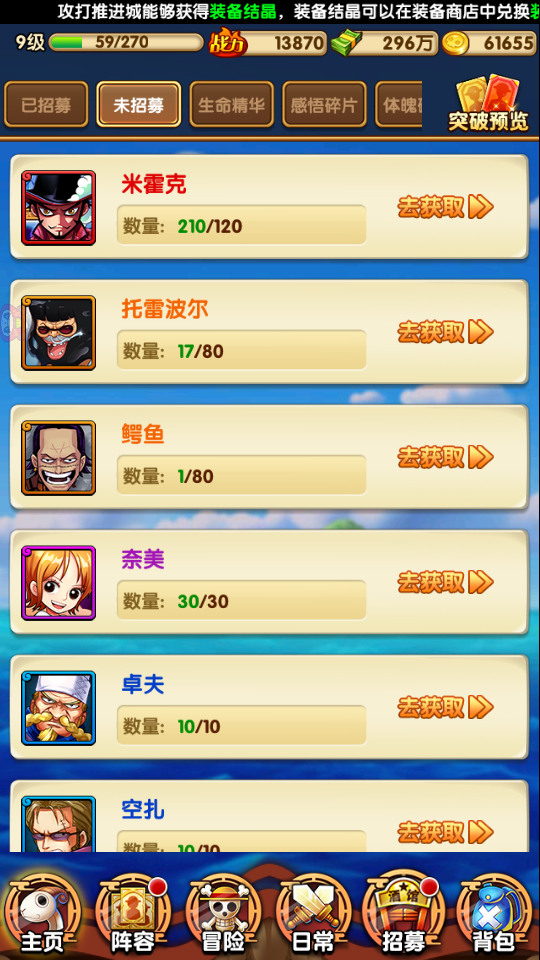This screenshot has height=960, width=540.
Task: Switch to the 已招募 tab
Action: (x=46, y=105)
